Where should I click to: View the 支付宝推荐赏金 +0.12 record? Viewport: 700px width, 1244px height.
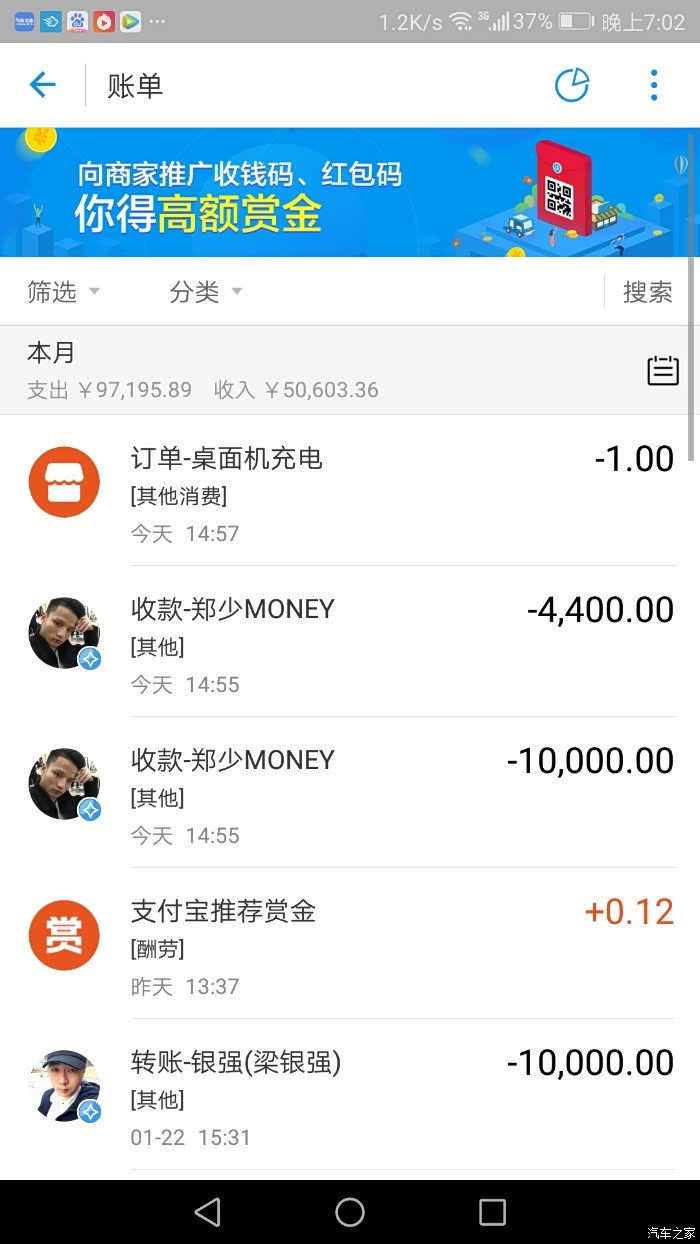[x=350, y=943]
